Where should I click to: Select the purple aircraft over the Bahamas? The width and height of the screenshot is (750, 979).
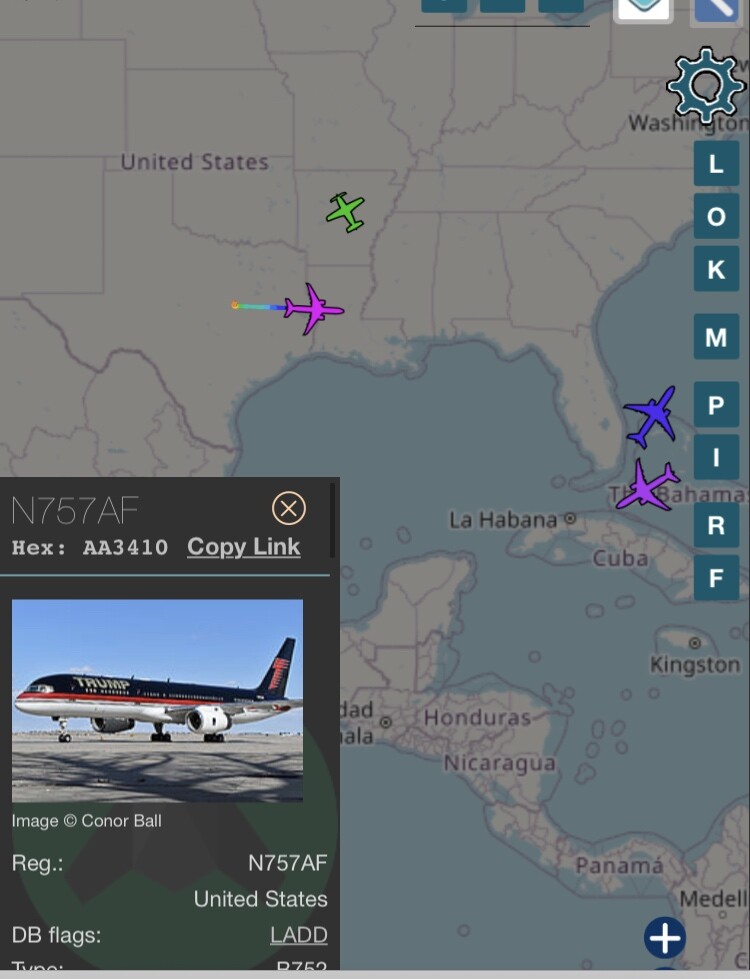646,486
